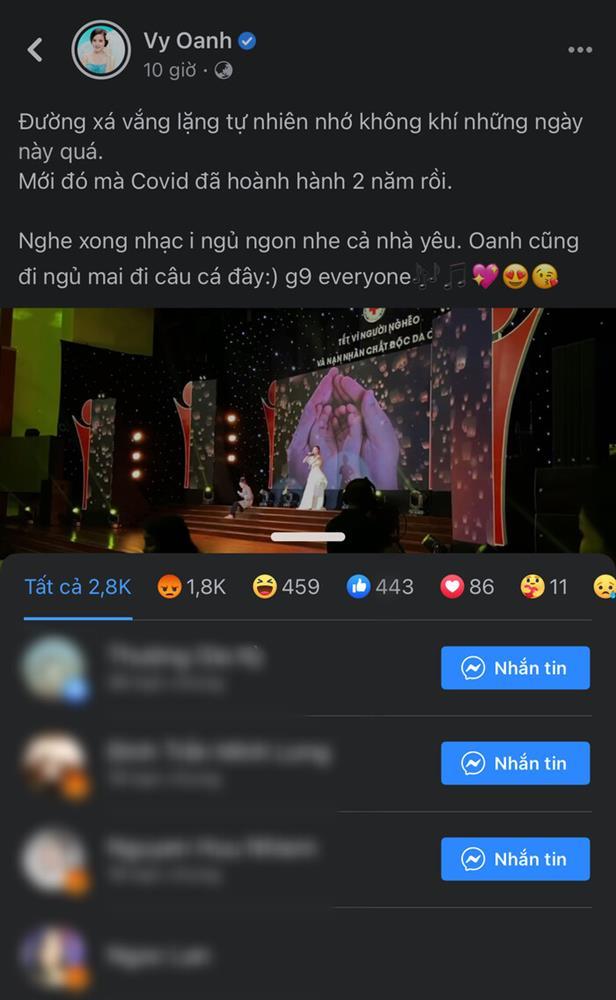
Task: Filter by angry reactions 1,8K
Action: coord(192,587)
